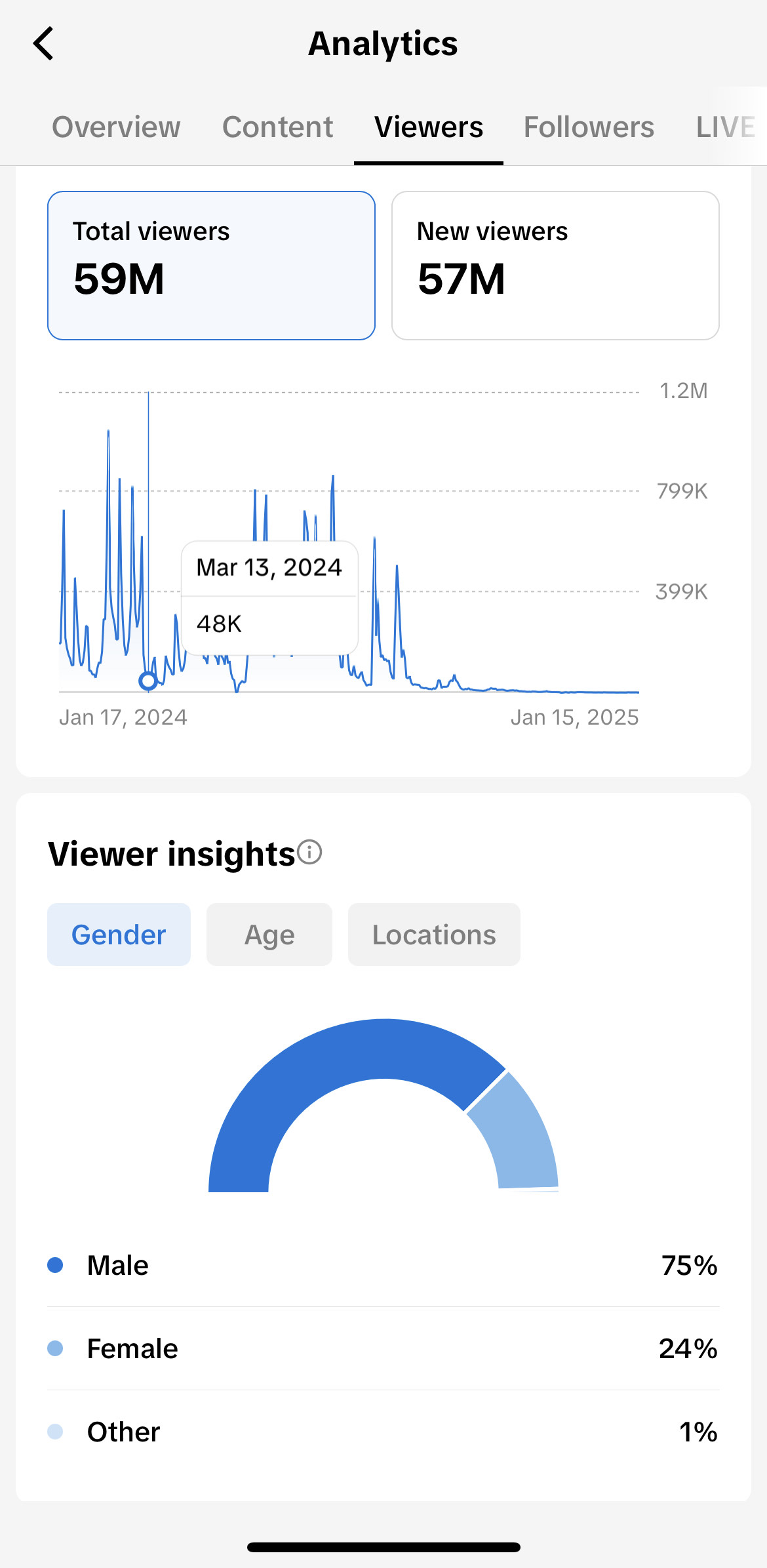Select the Viewers tab
Screen dimensions: 767x1568
pyautogui.click(x=429, y=127)
